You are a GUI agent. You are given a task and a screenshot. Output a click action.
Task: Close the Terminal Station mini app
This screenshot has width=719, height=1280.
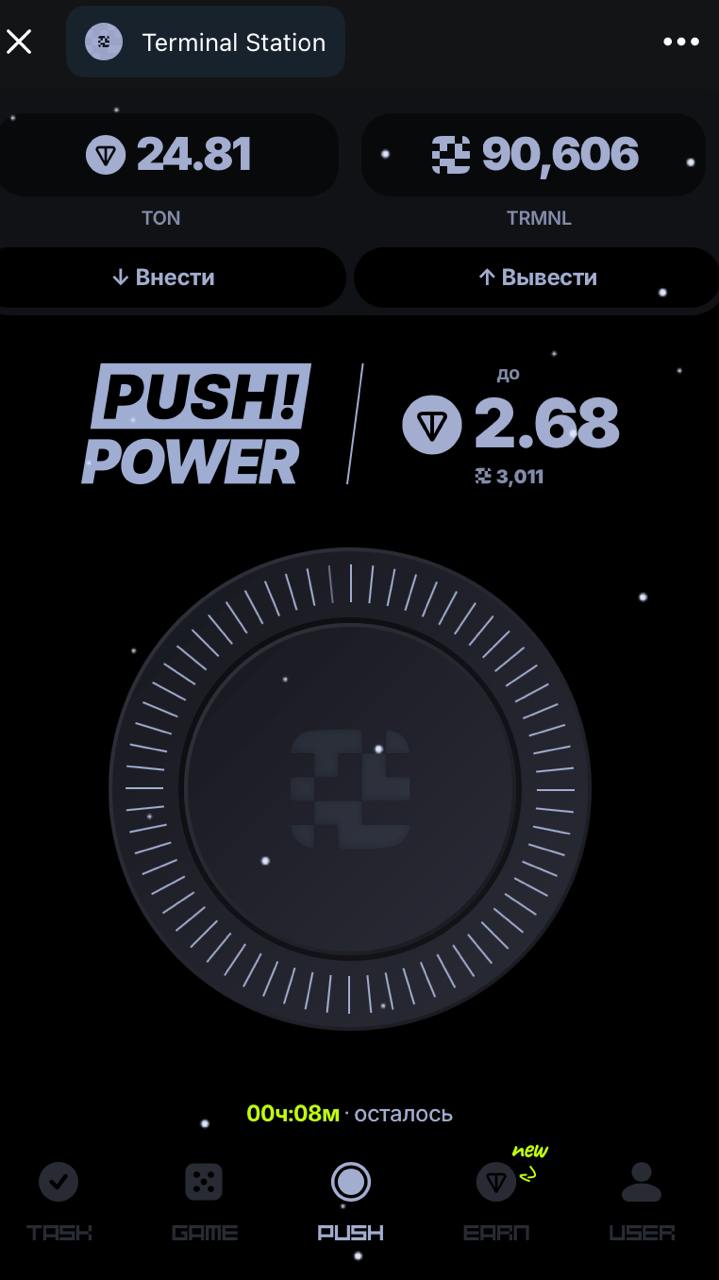click(19, 42)
